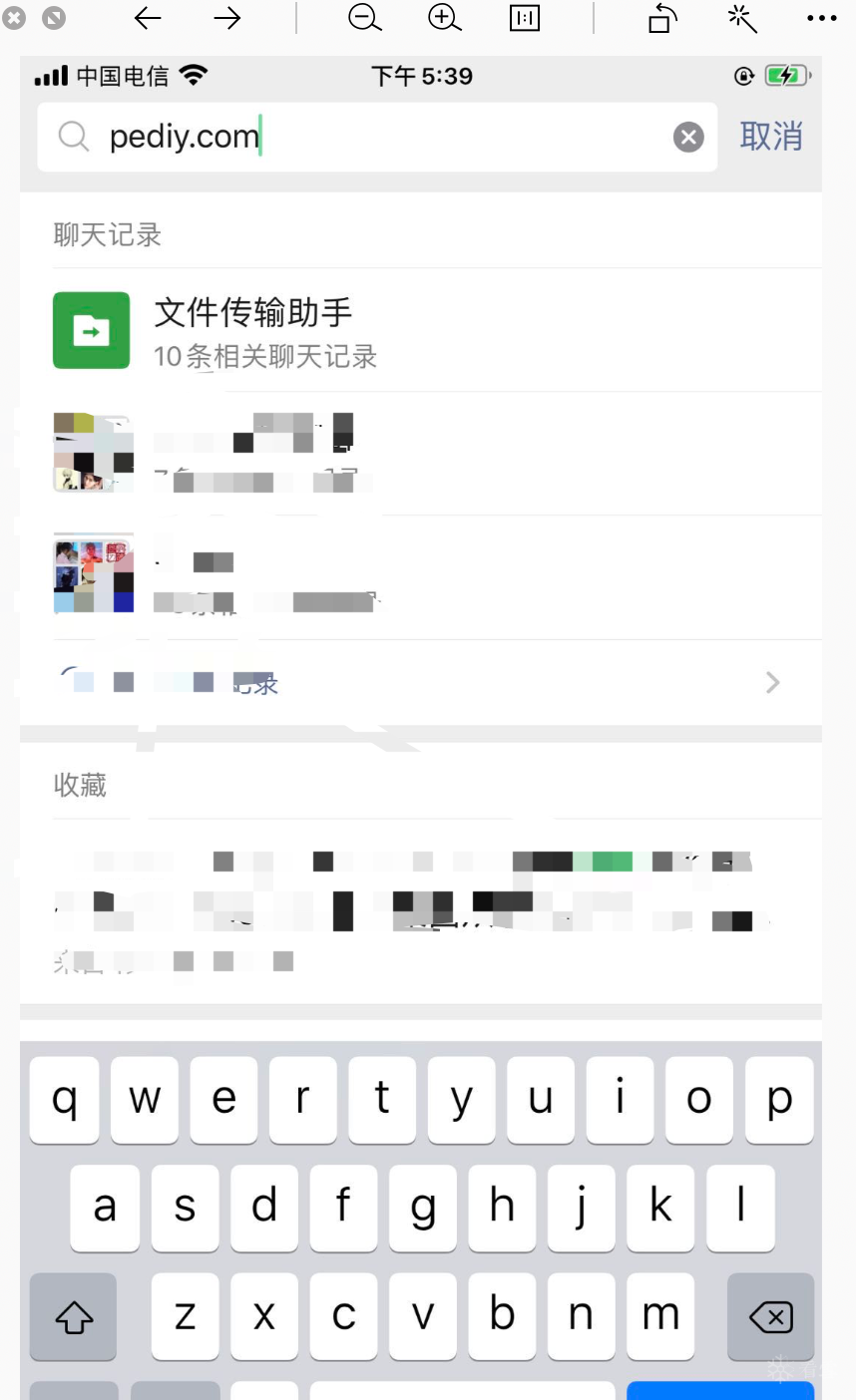Viewport: 856px width, 1400px height.
Task: Close the image viewer window
Action: 14,18
